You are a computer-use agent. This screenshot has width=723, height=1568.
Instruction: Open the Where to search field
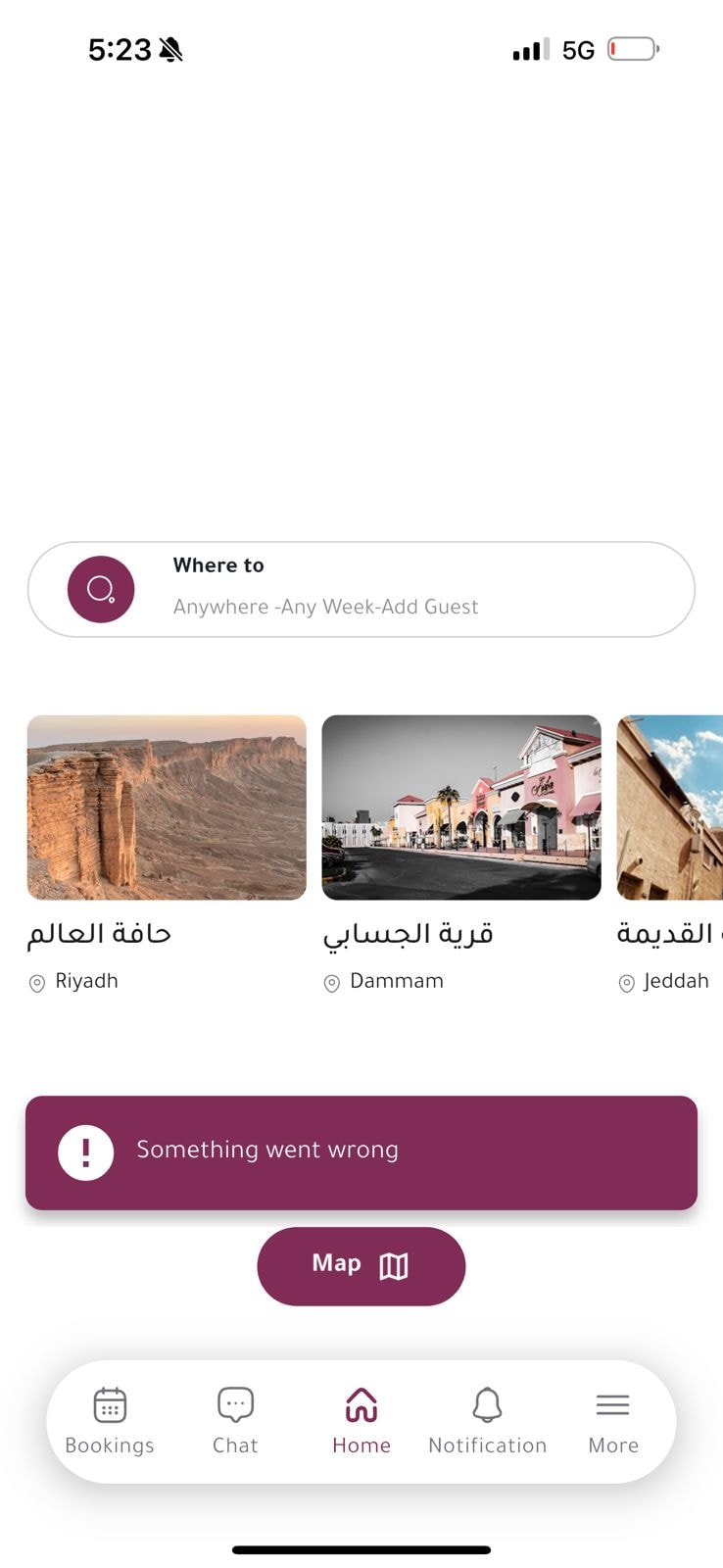(x=361, y=589)
